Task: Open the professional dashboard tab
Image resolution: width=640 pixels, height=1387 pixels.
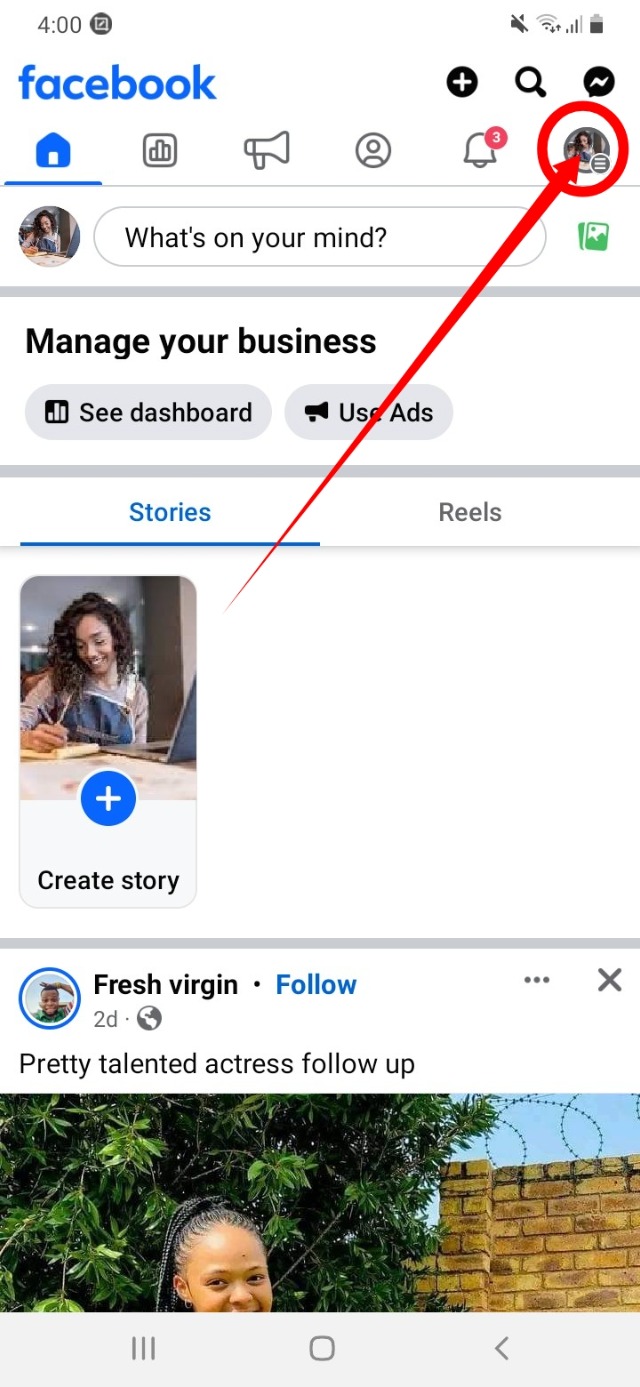Action: pos(160,151)
